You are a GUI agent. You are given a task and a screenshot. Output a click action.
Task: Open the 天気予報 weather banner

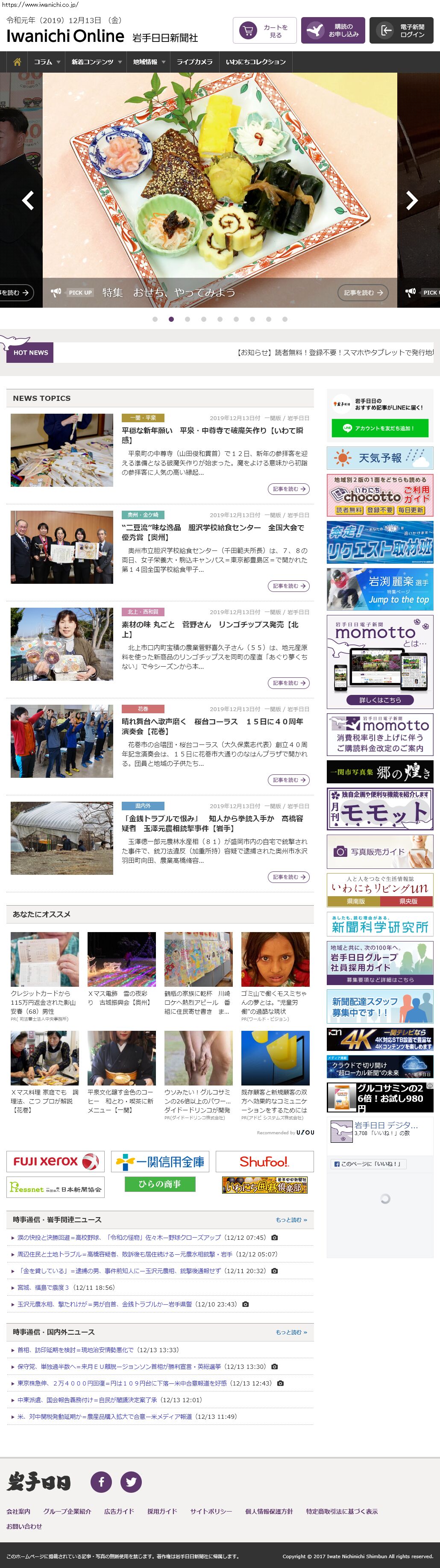click(x=379, y=458)
